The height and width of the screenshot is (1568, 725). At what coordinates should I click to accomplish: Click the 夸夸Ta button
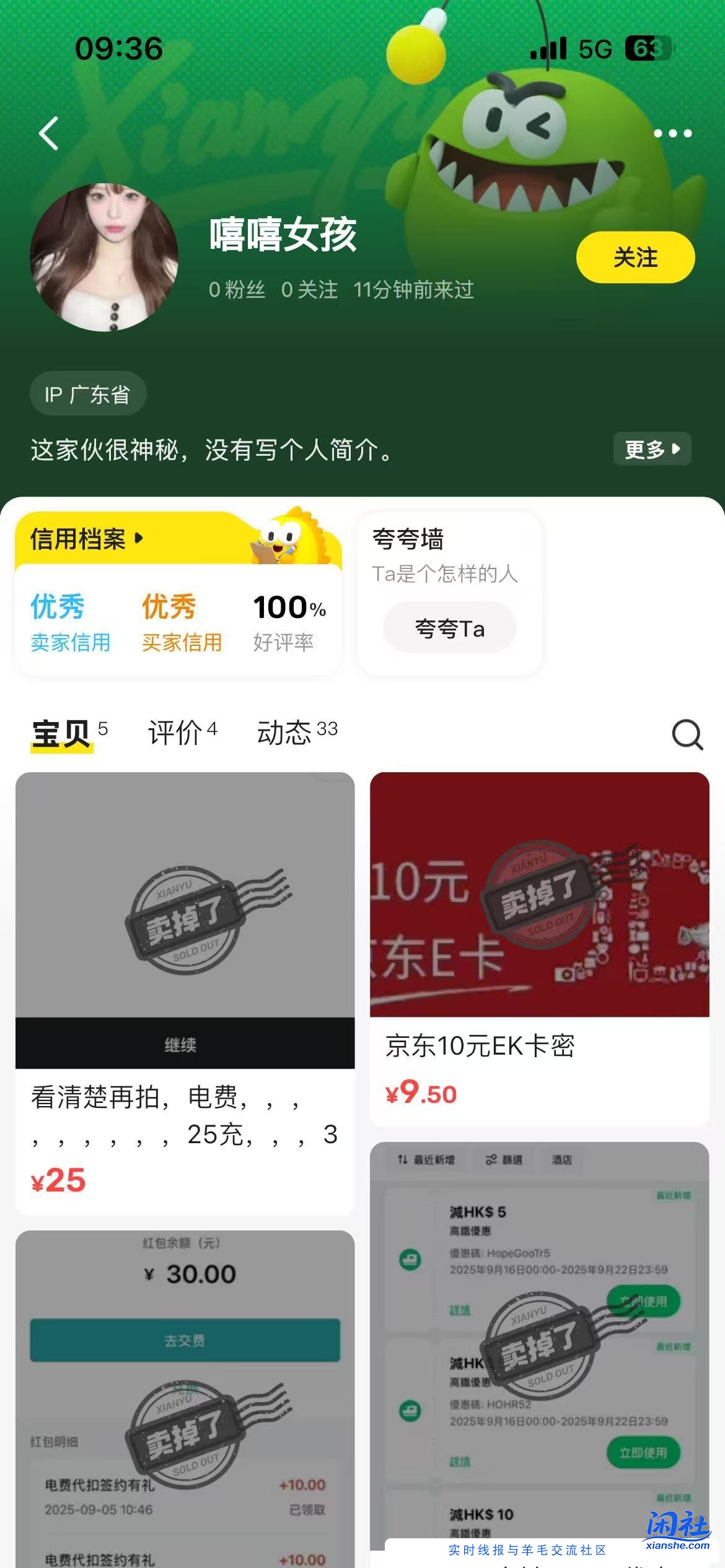449,628
